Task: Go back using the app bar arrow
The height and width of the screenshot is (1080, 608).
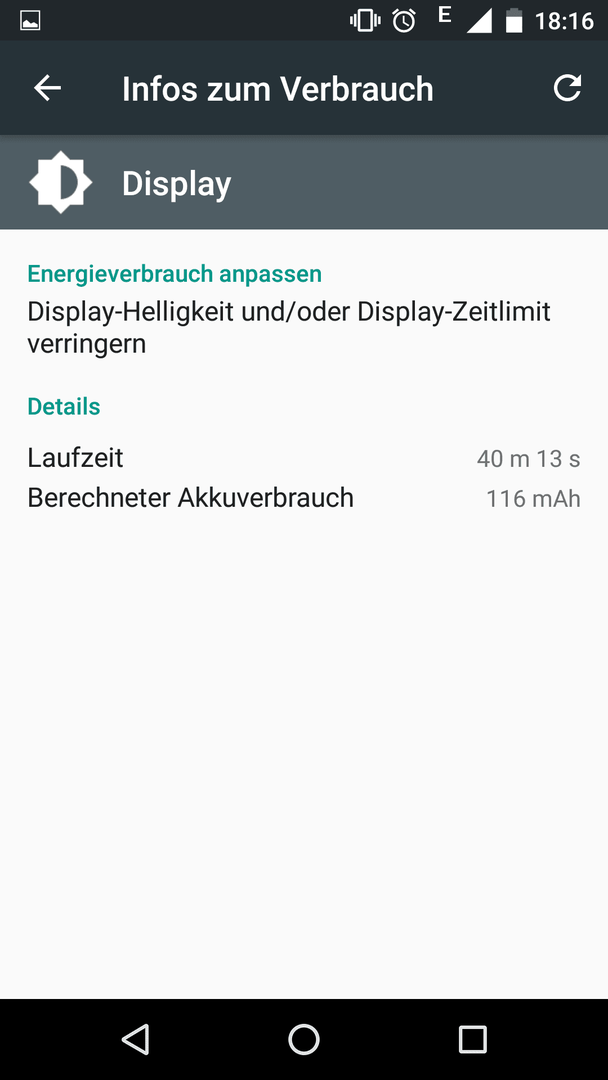Action: coord(48,88)
